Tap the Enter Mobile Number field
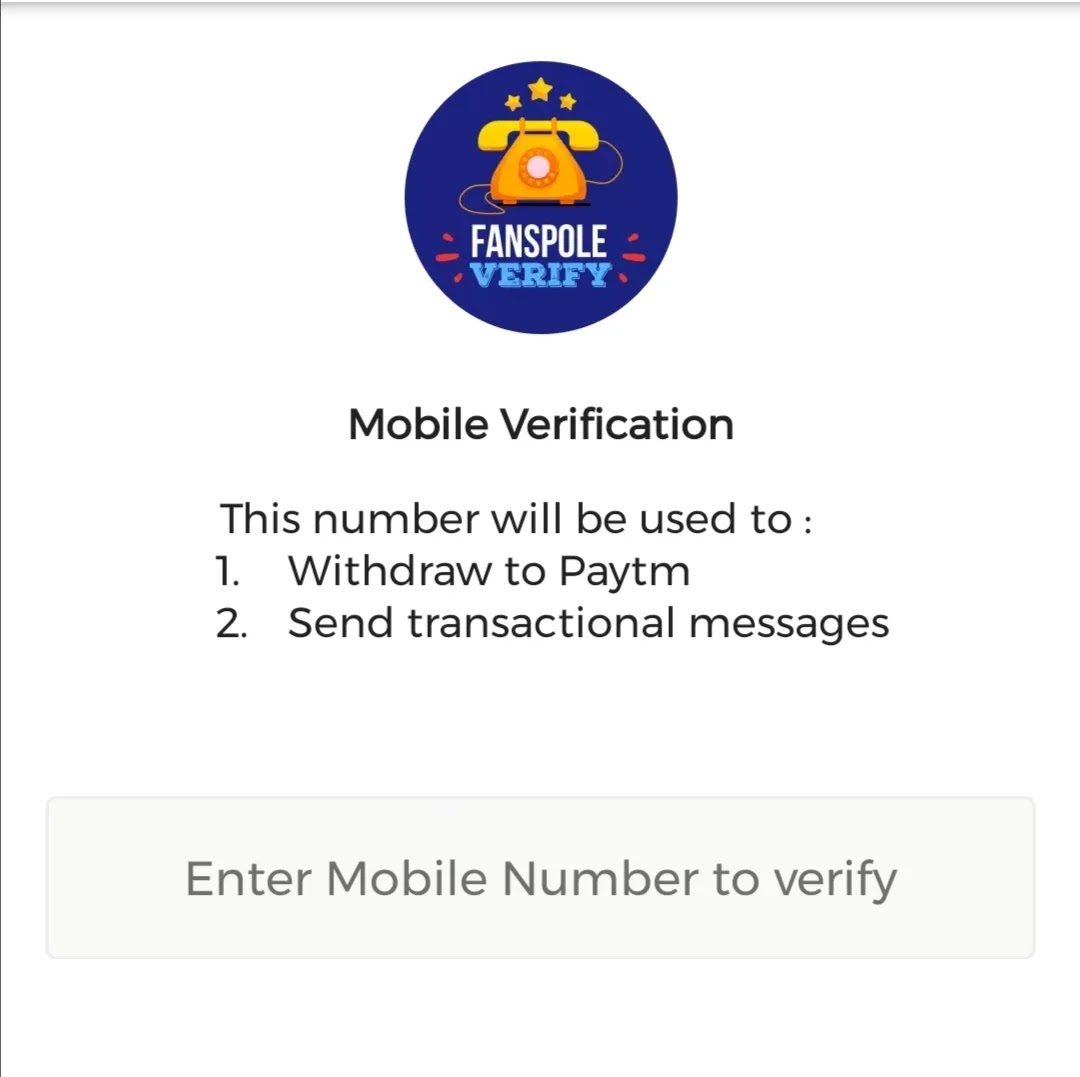Viewport: 1080px width, 1077px height. 540,878
